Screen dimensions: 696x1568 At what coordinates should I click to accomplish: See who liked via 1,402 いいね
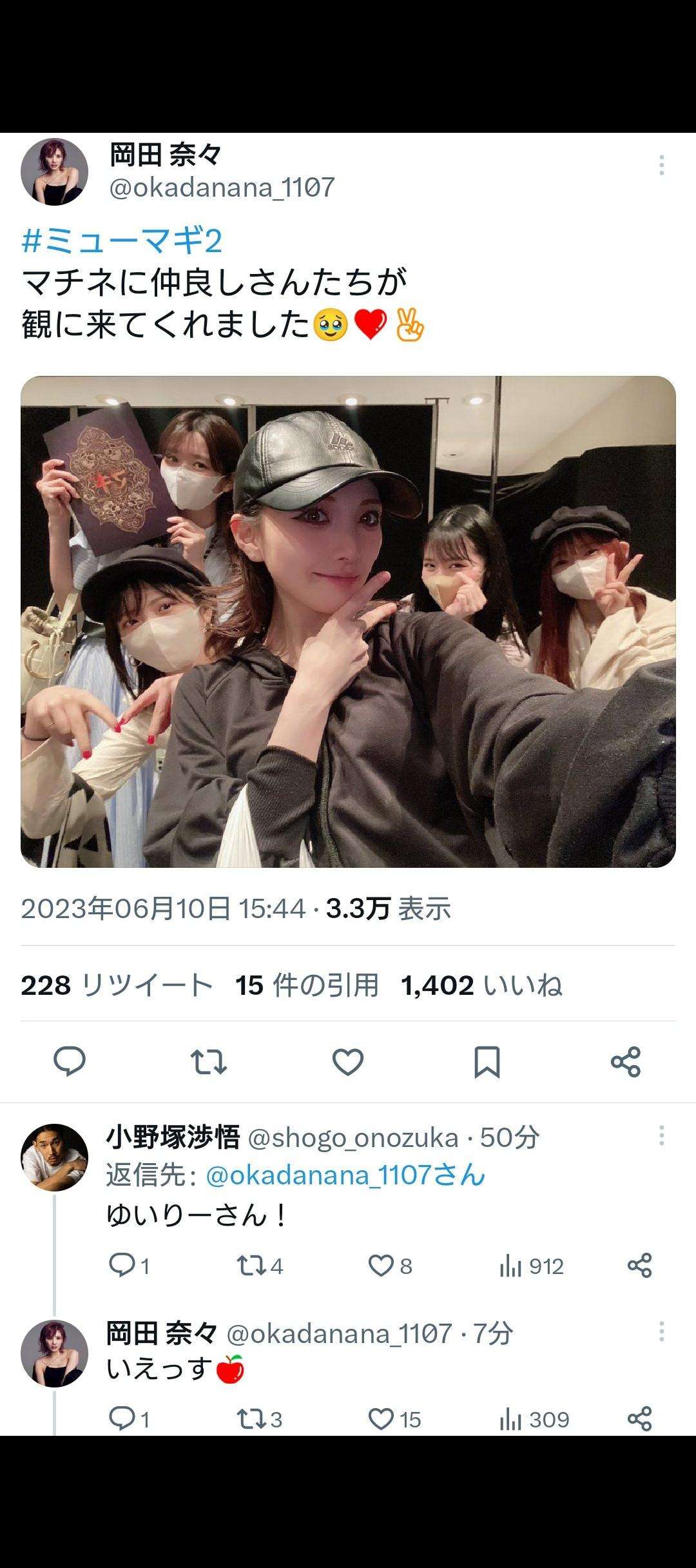coord(481,985)
